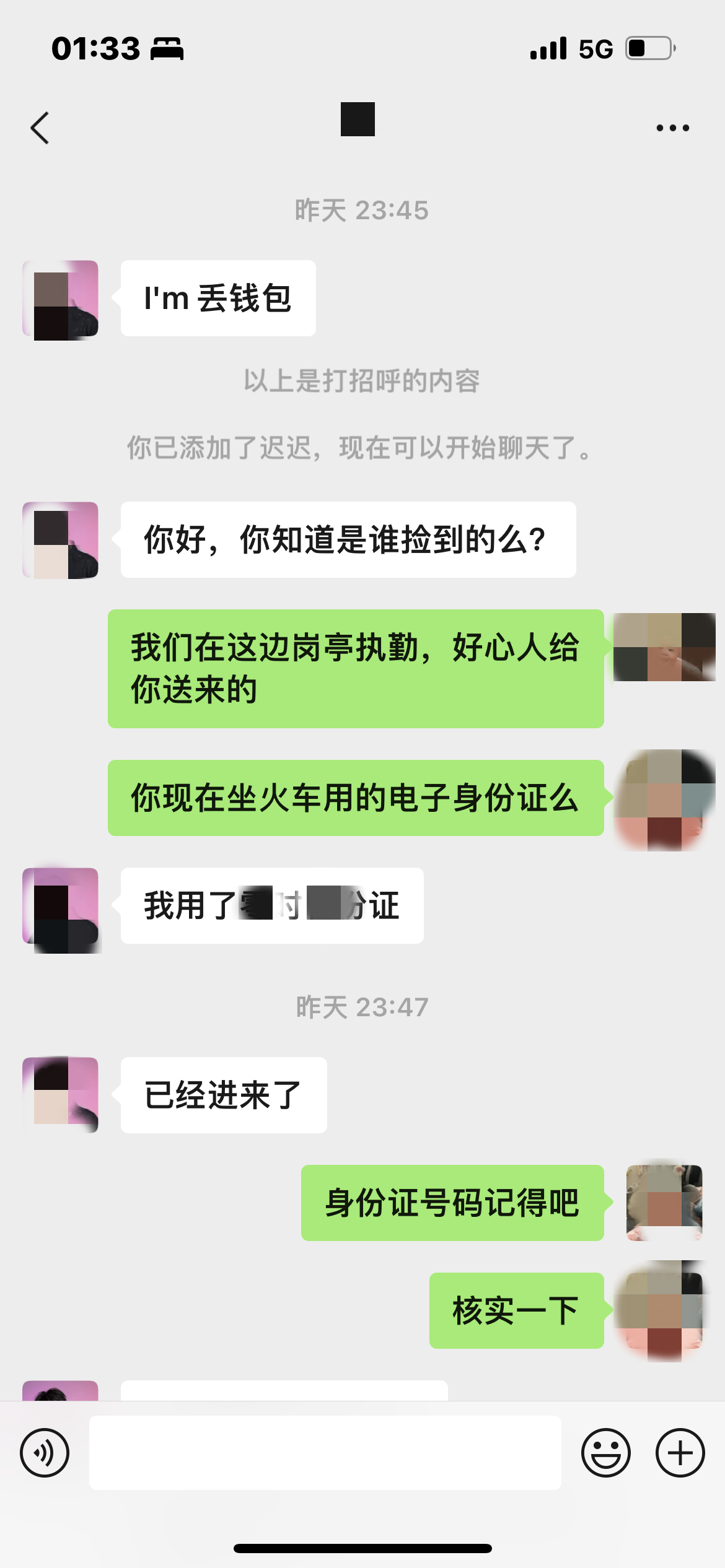The height and width of the screenshot is (1568, 725).
Task: Open the emoji sticker panel
Action: (x=605, y=1453)
